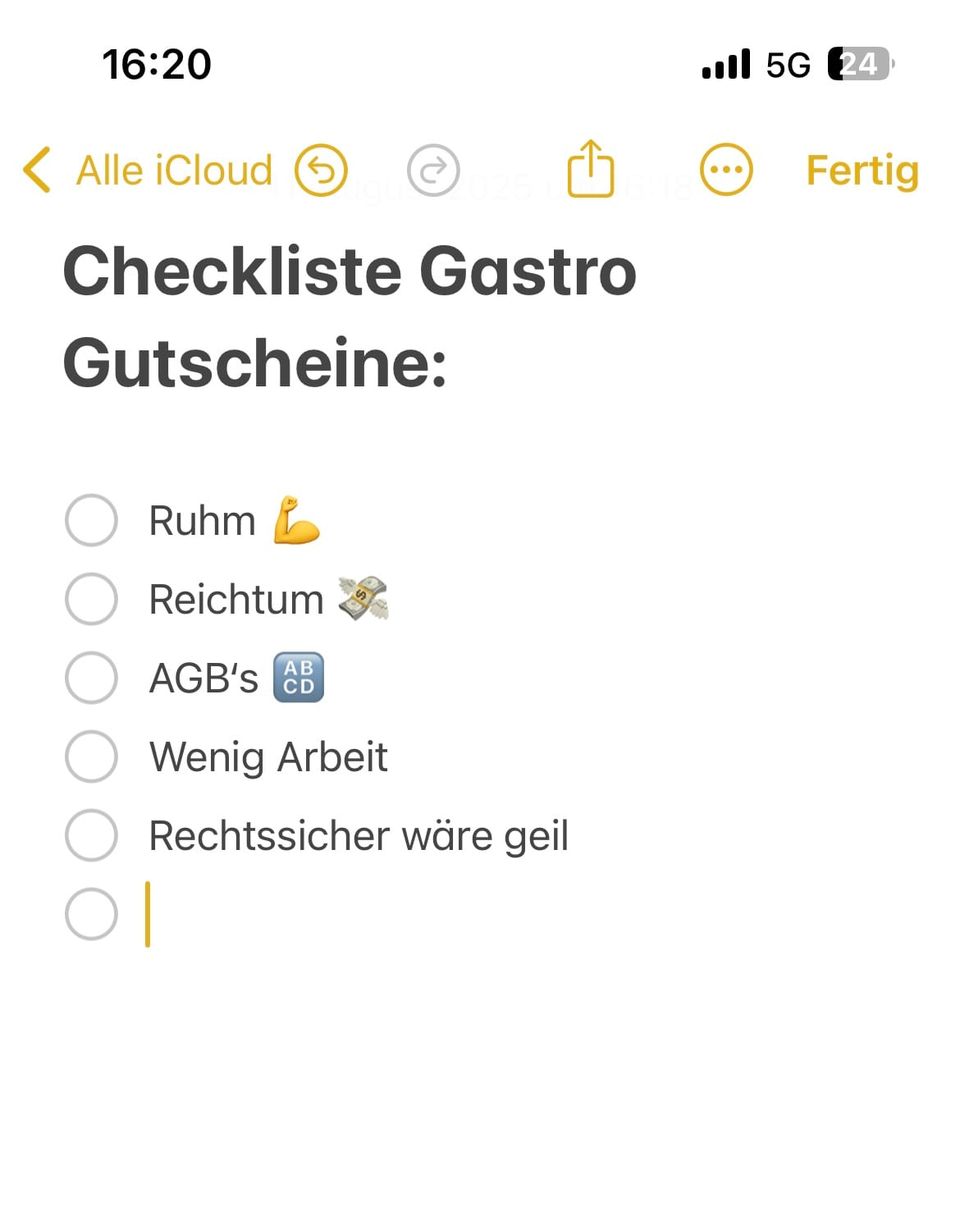The width and height of the screenshot is (960, 1229).
Task: Tap the empty checklist circle at the bottom
Action: (91, 913)
